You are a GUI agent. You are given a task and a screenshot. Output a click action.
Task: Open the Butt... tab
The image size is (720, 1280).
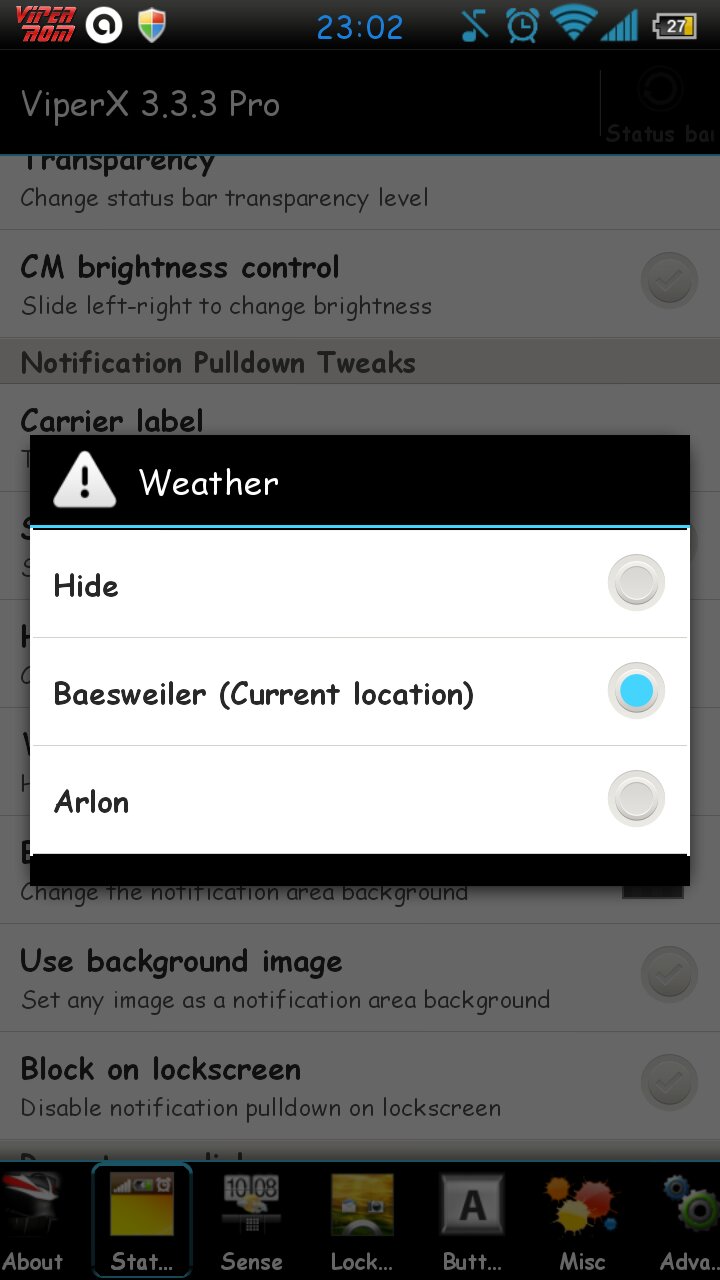coord(471,1222)
